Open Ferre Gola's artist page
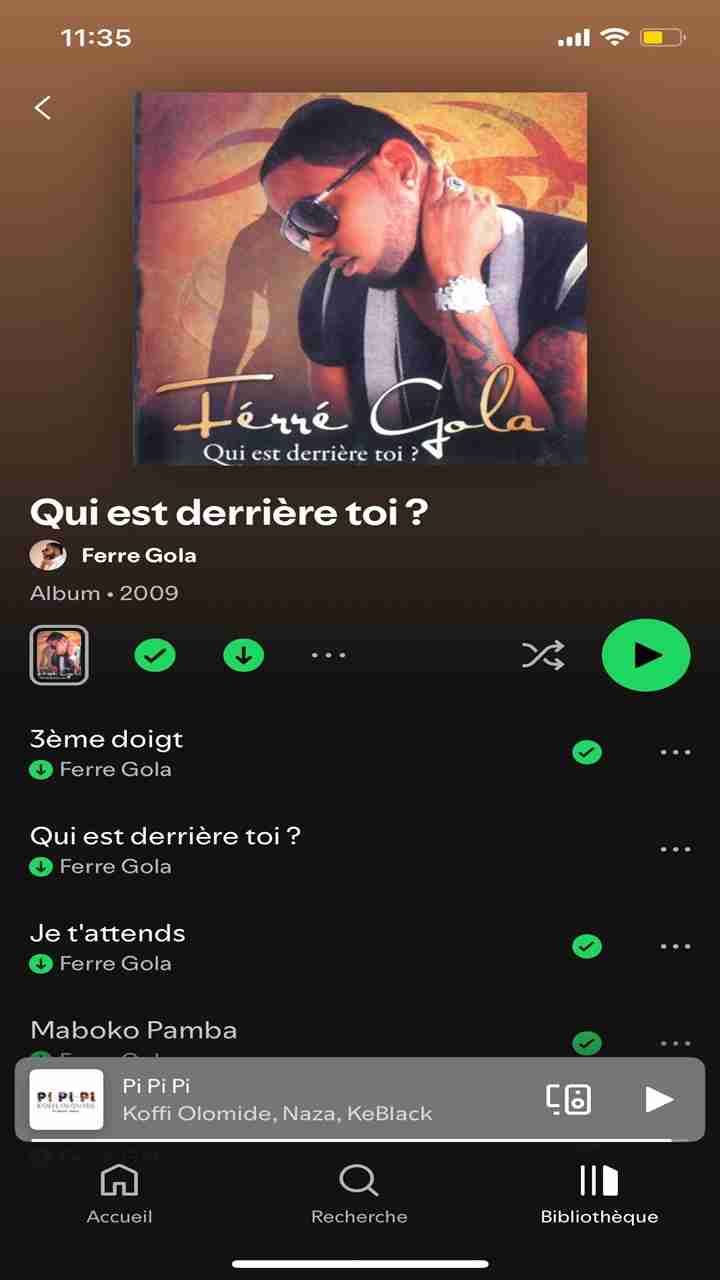This screenshot has width=720, height=1280. pos(138,555)
